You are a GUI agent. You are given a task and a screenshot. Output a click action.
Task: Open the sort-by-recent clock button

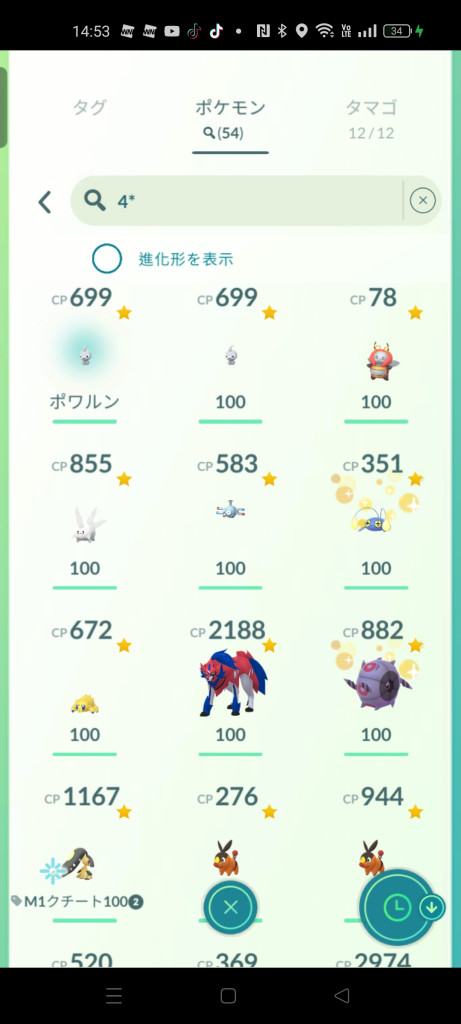tap(398, 907)
